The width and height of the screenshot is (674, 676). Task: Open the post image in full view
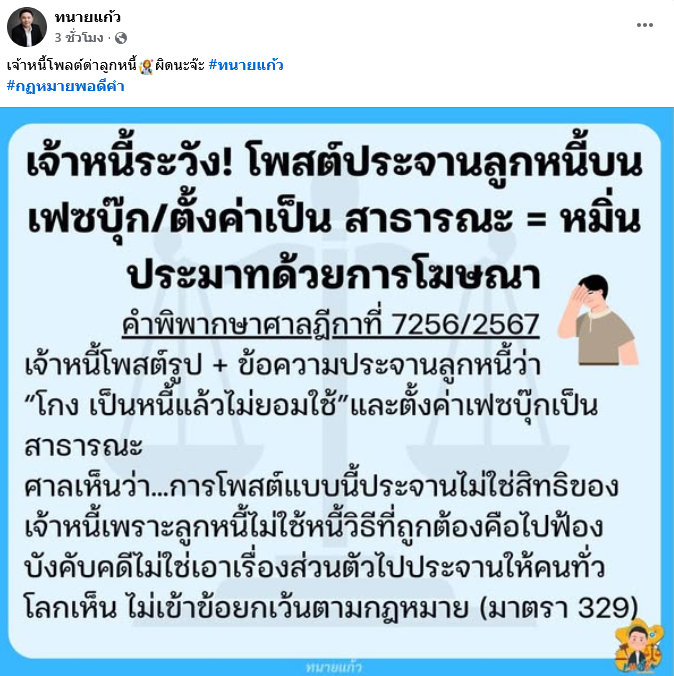click(337, 390)
